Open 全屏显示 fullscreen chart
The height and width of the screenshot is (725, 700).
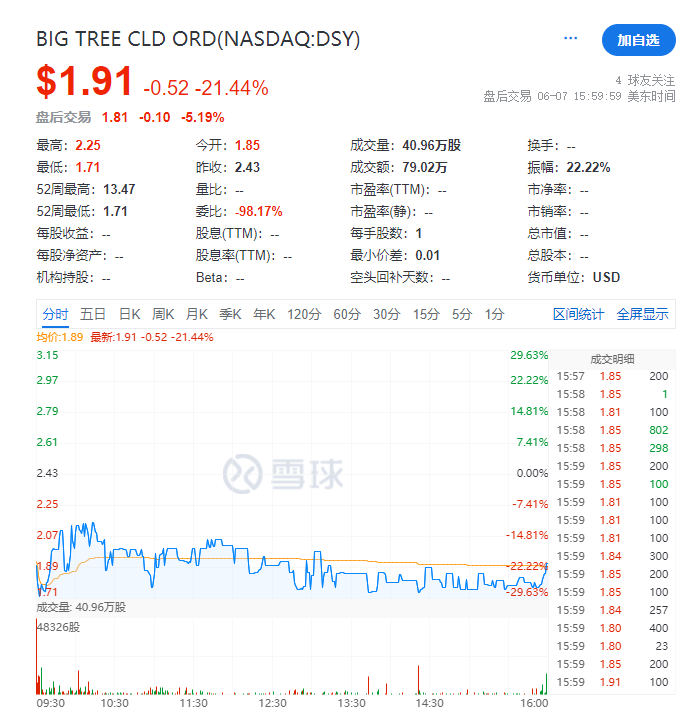(642, 314)
